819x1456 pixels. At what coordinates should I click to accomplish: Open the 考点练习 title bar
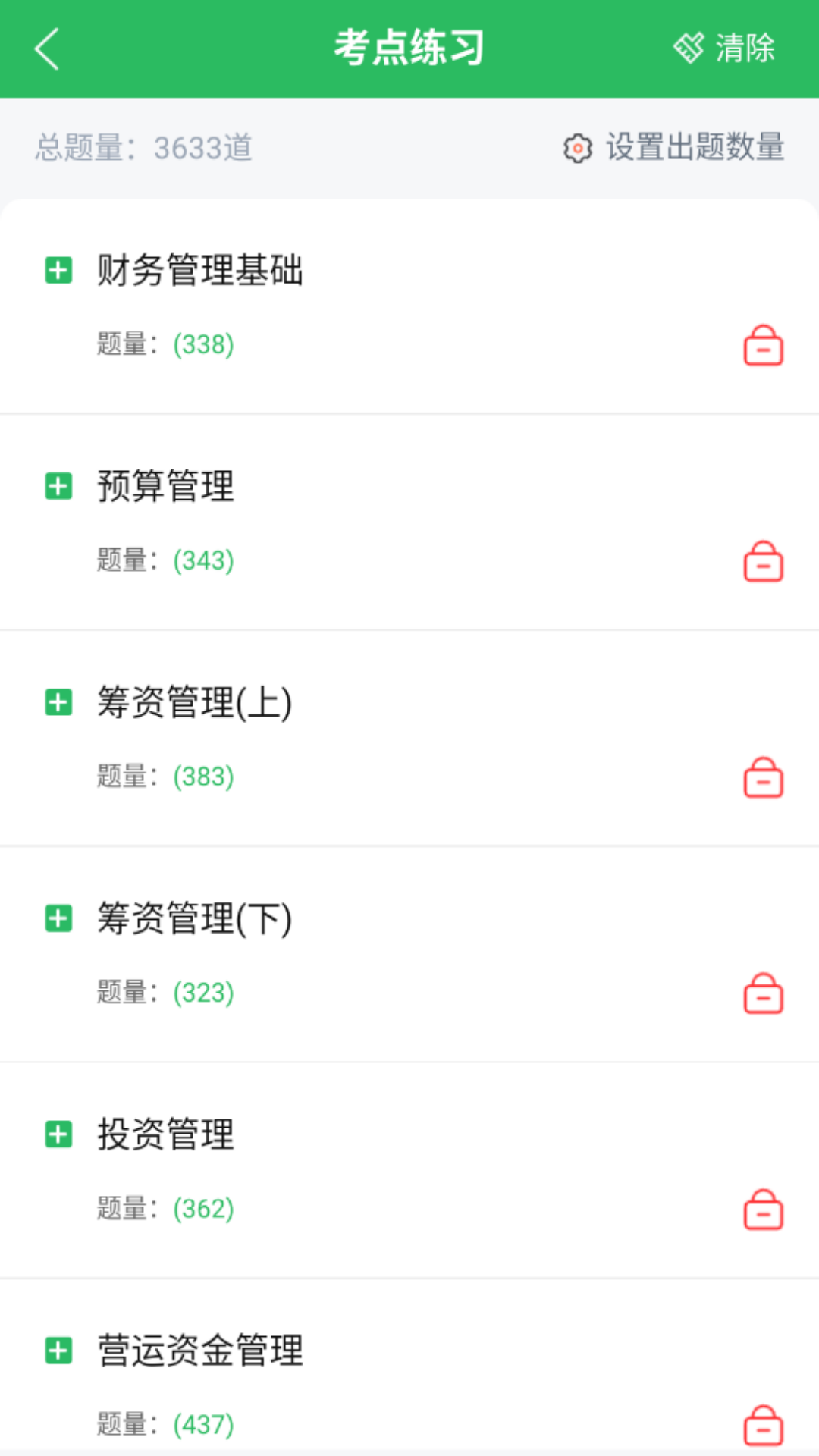(x=409, y=47)
